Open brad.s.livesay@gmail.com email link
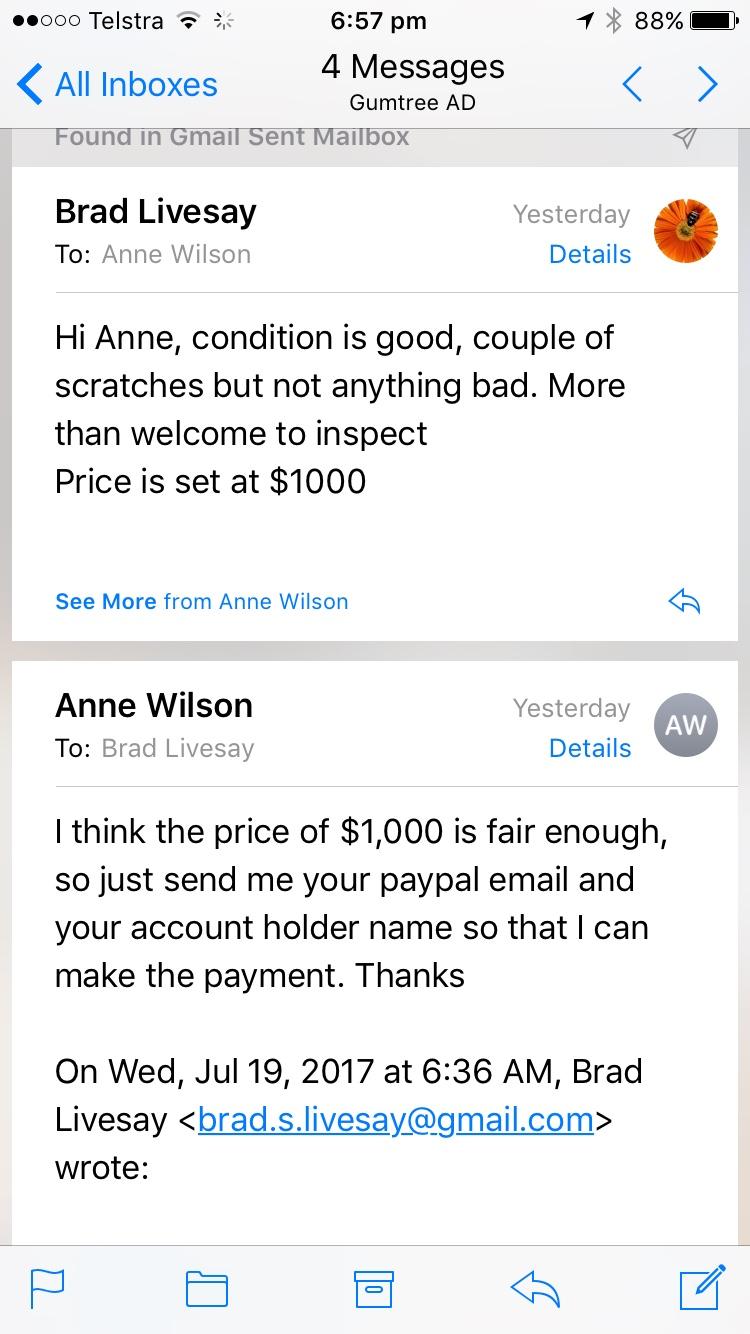The height and width of the screenshot is (1334, 750). pos(396,1119)
